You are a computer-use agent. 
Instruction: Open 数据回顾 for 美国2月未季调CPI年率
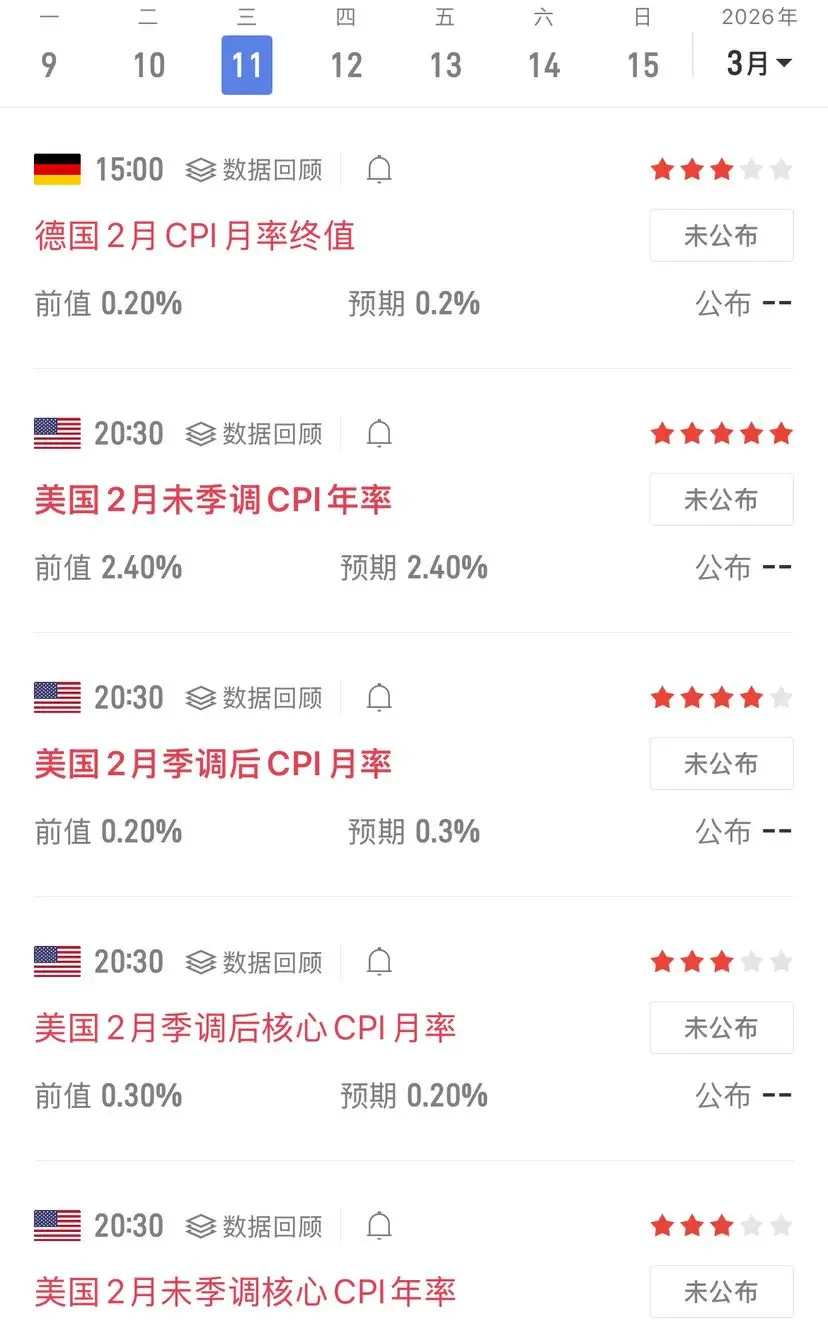[x=254, y=434]
